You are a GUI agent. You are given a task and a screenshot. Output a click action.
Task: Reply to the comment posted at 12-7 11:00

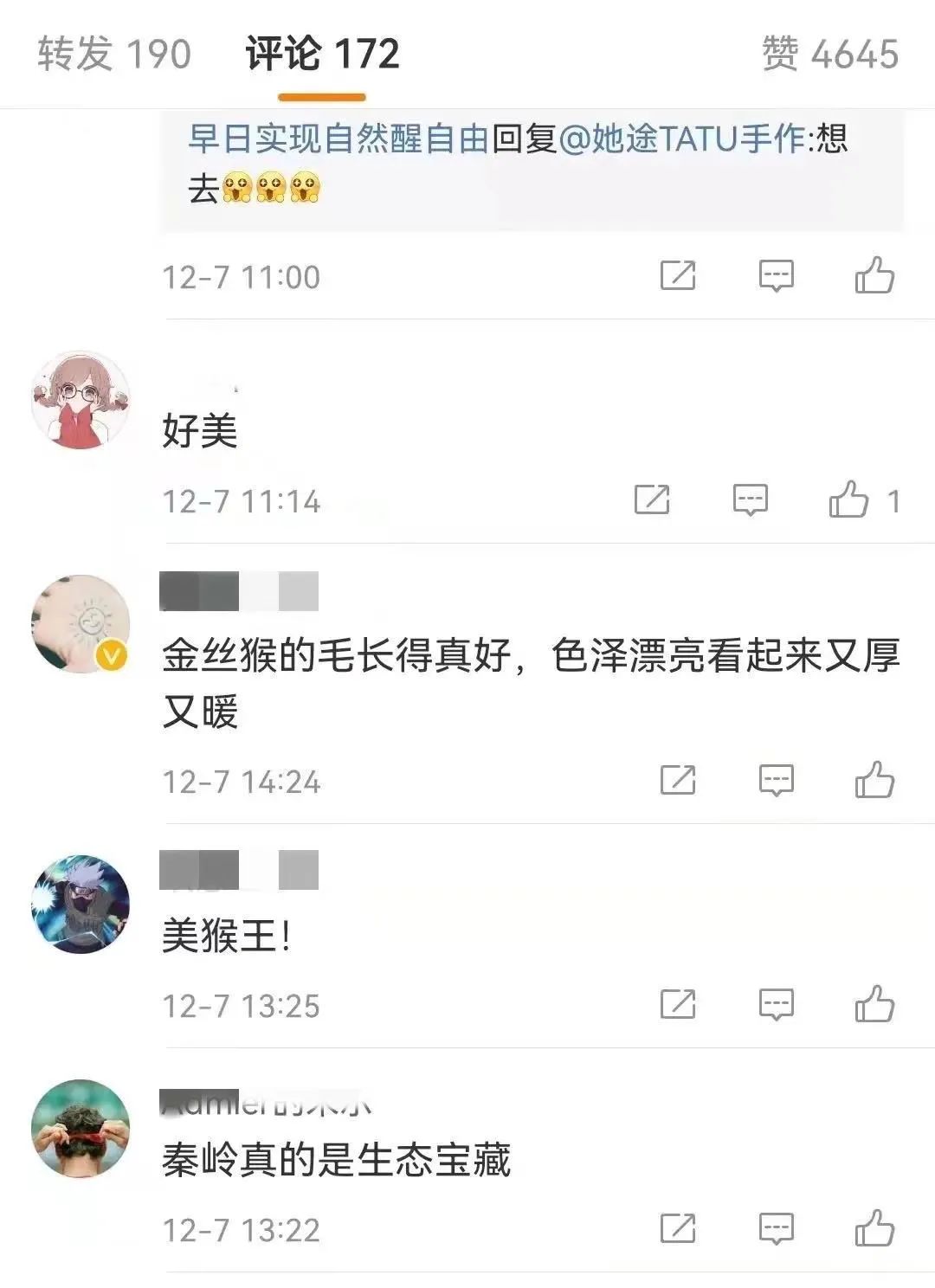tap(776, 276)
